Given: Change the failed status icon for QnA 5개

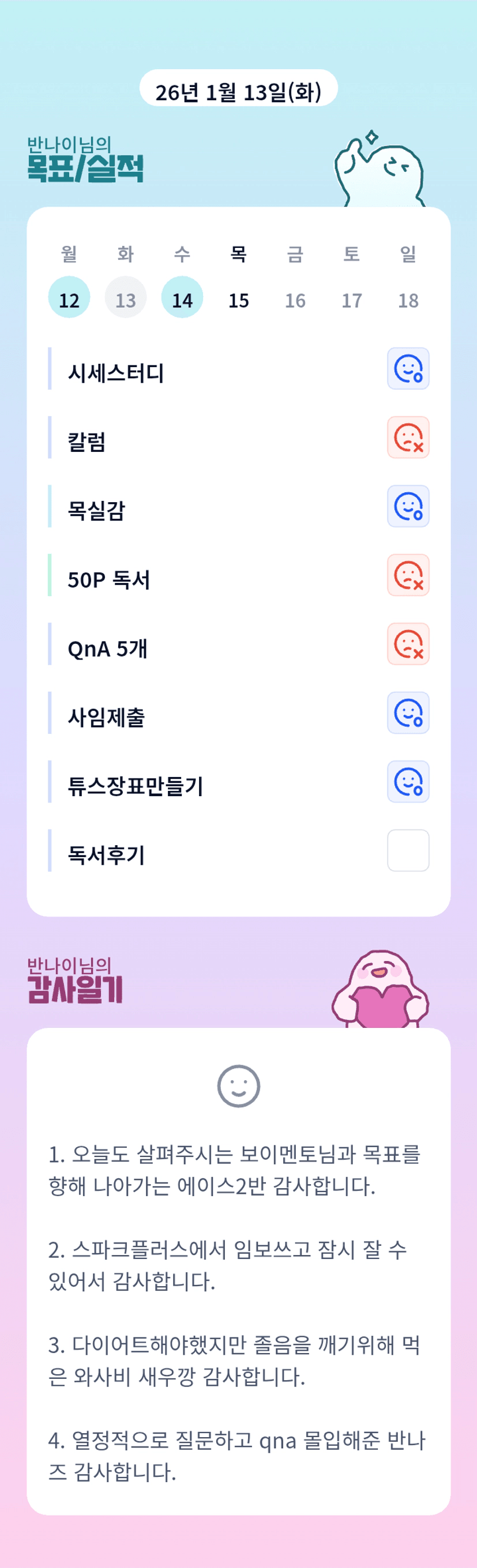Looking at the screenshot, I should [x=408, y=643].
